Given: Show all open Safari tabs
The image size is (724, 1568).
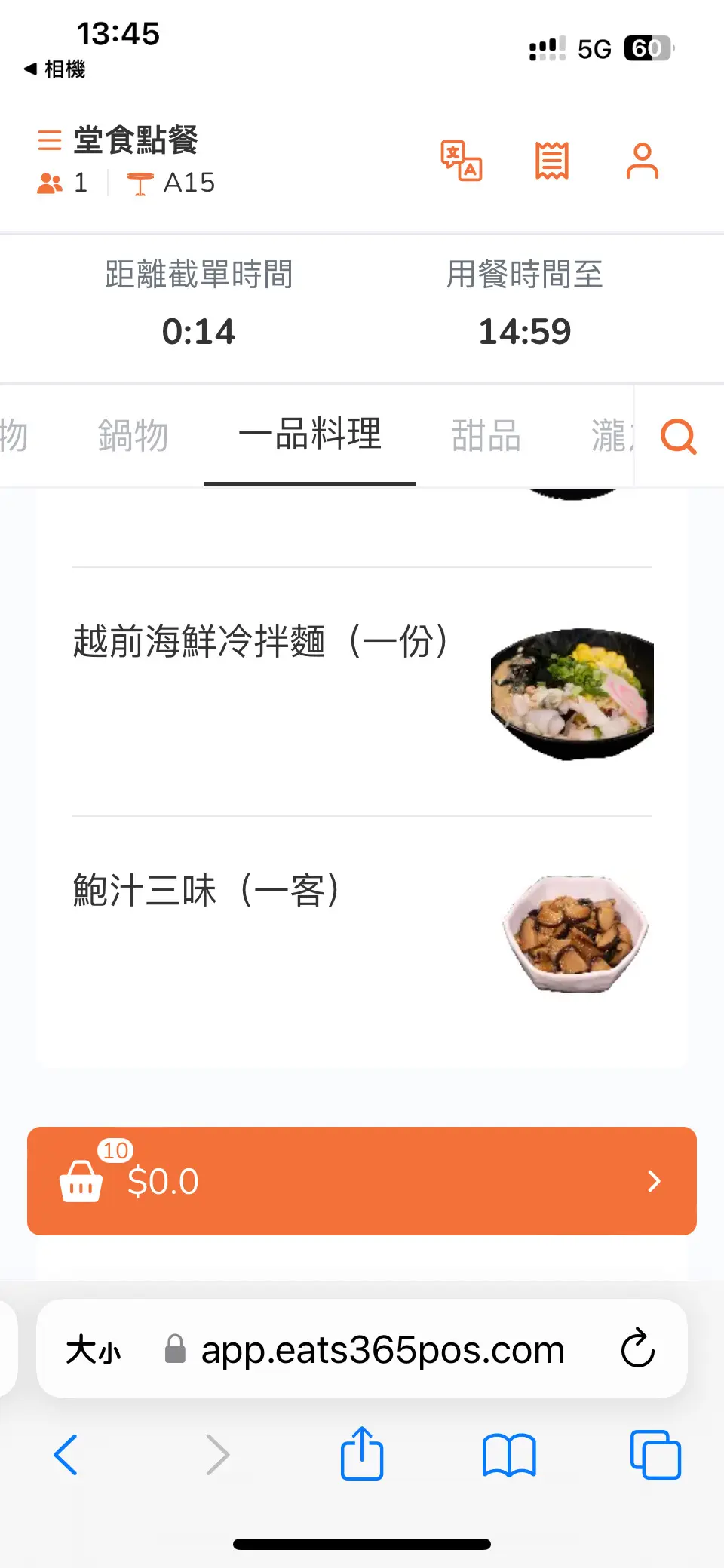Looking at the screenshot, I should (655, 1455).
